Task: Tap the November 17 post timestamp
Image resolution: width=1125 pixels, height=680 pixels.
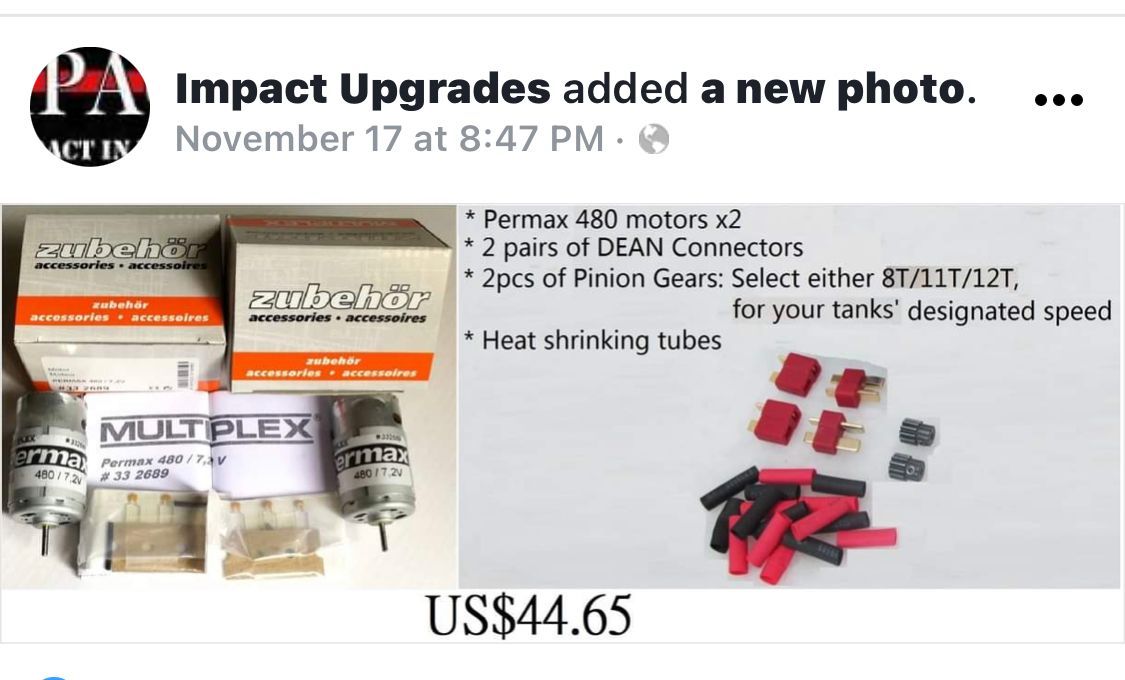Action: coord(389,139)
